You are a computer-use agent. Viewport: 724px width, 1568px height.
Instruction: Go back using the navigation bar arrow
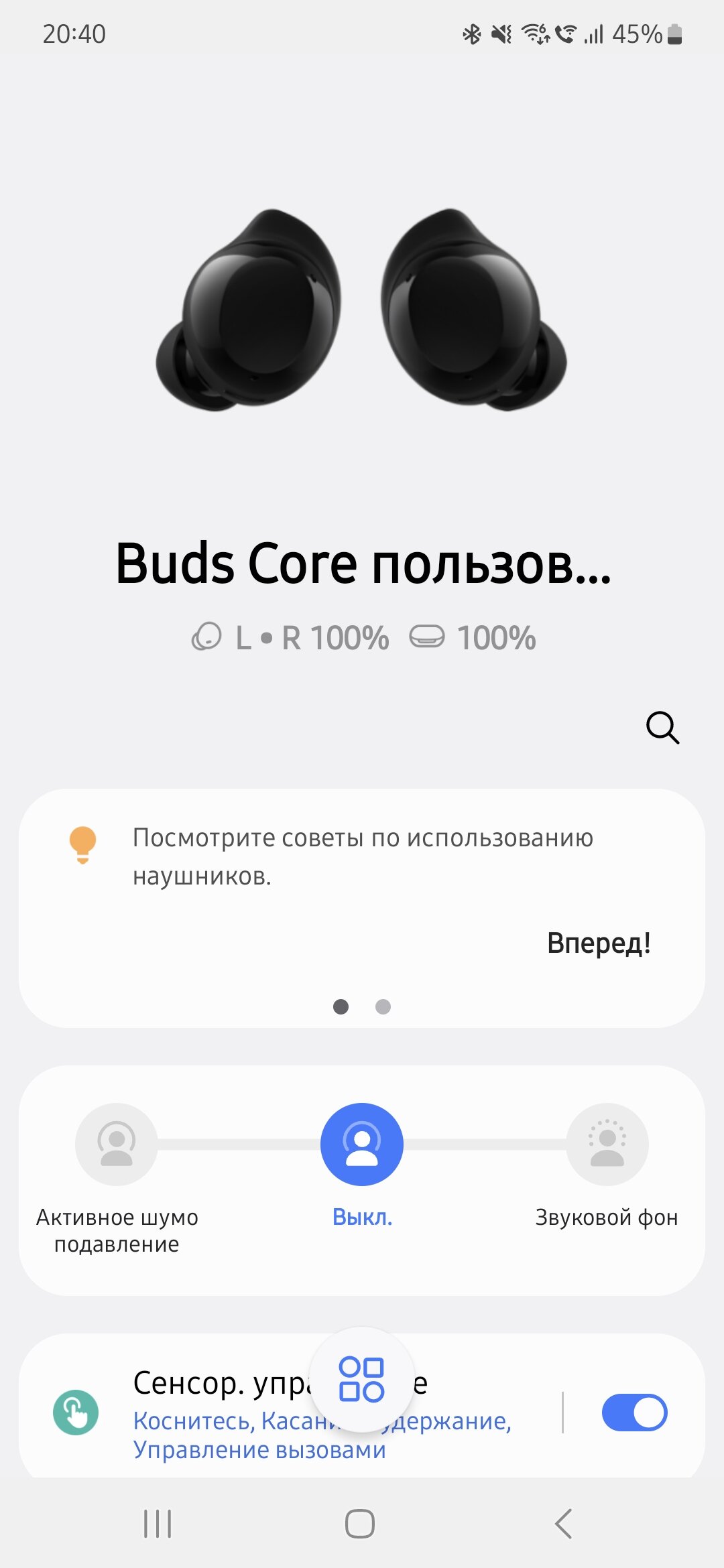pos(563,1524)
